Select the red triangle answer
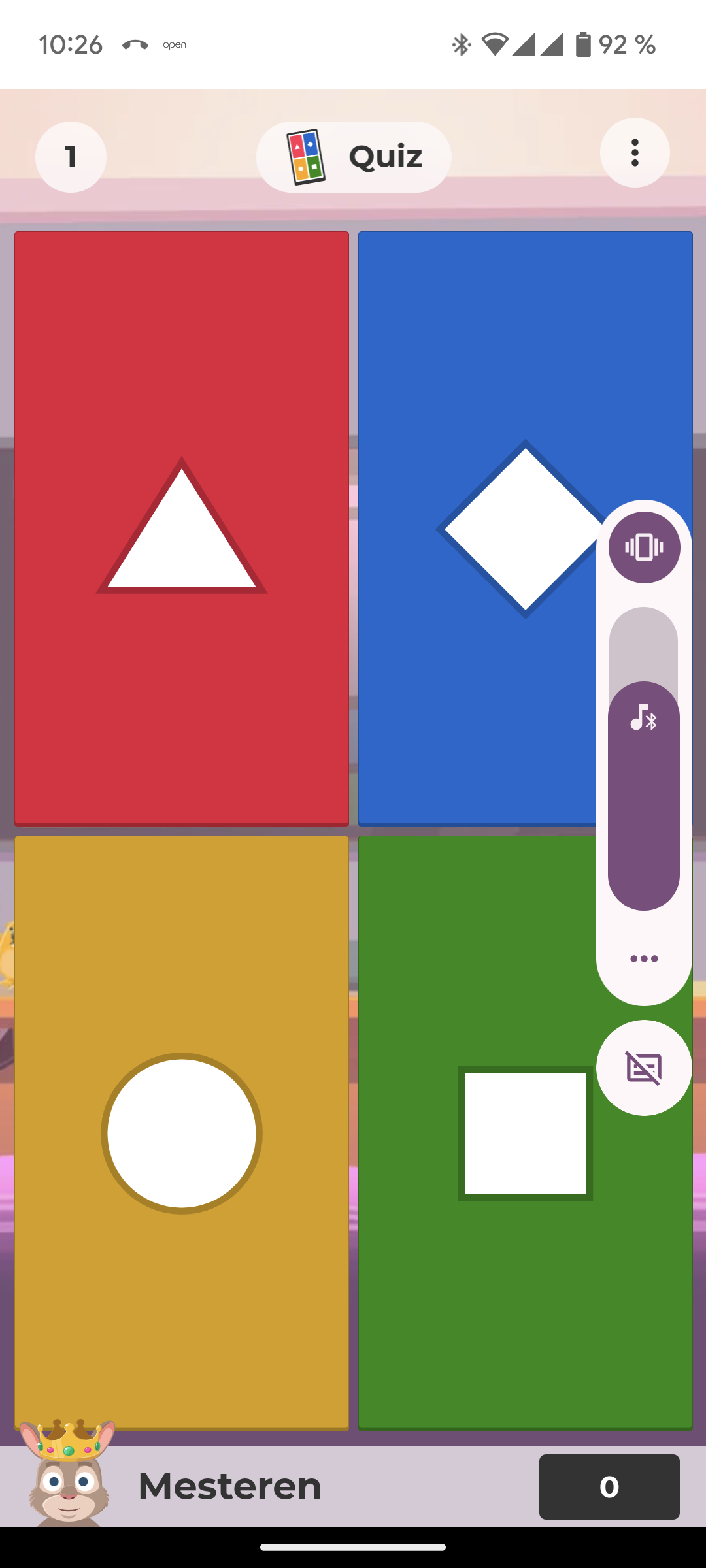The image size is (706, 1568). coord(182,528)
